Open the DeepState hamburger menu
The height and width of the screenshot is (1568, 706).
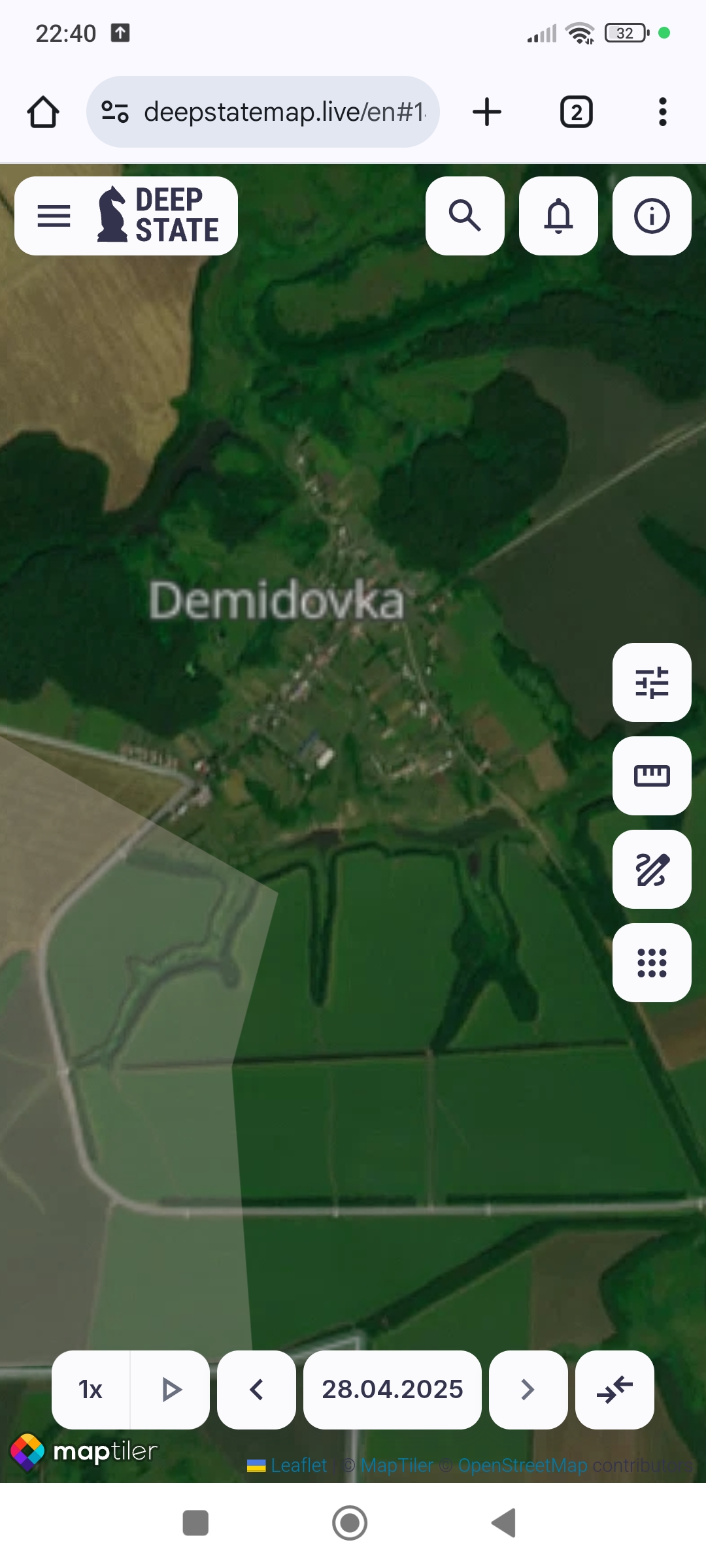(x=54, y=216)
